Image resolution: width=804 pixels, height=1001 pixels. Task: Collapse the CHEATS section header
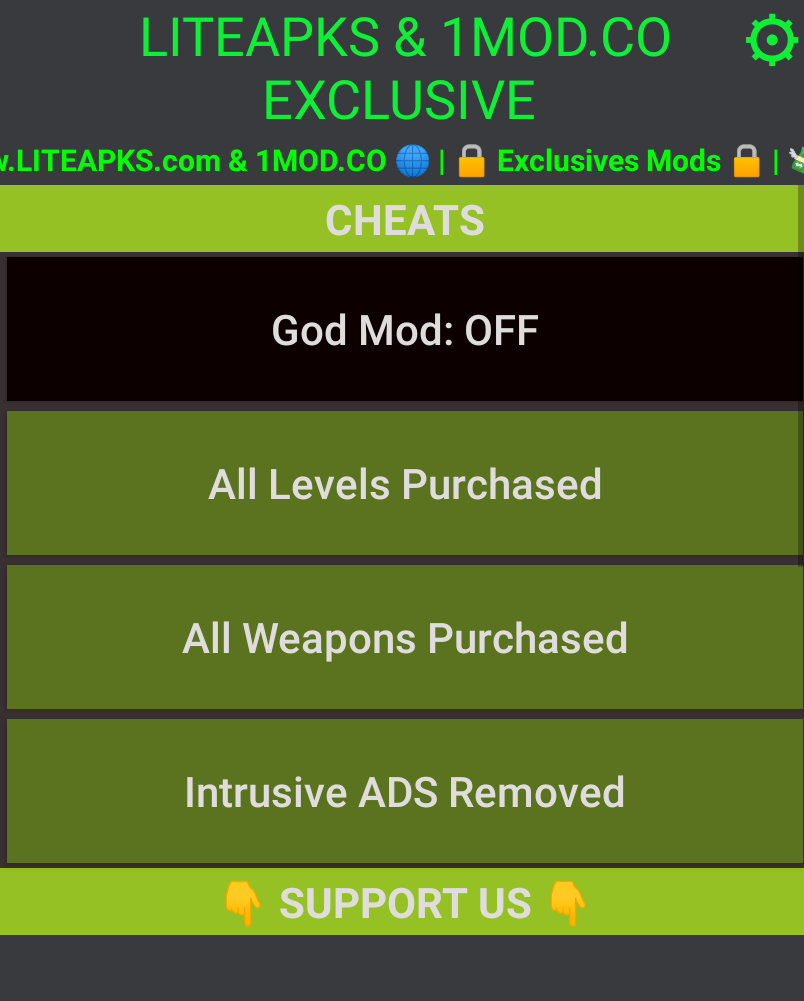click(x=404, y=220)
